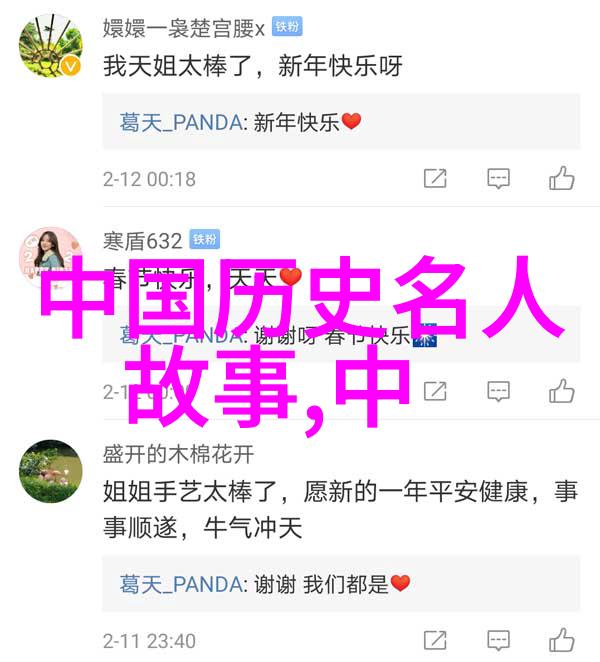Tap the username 盛开的木棉花开

[x=178, y=454]
